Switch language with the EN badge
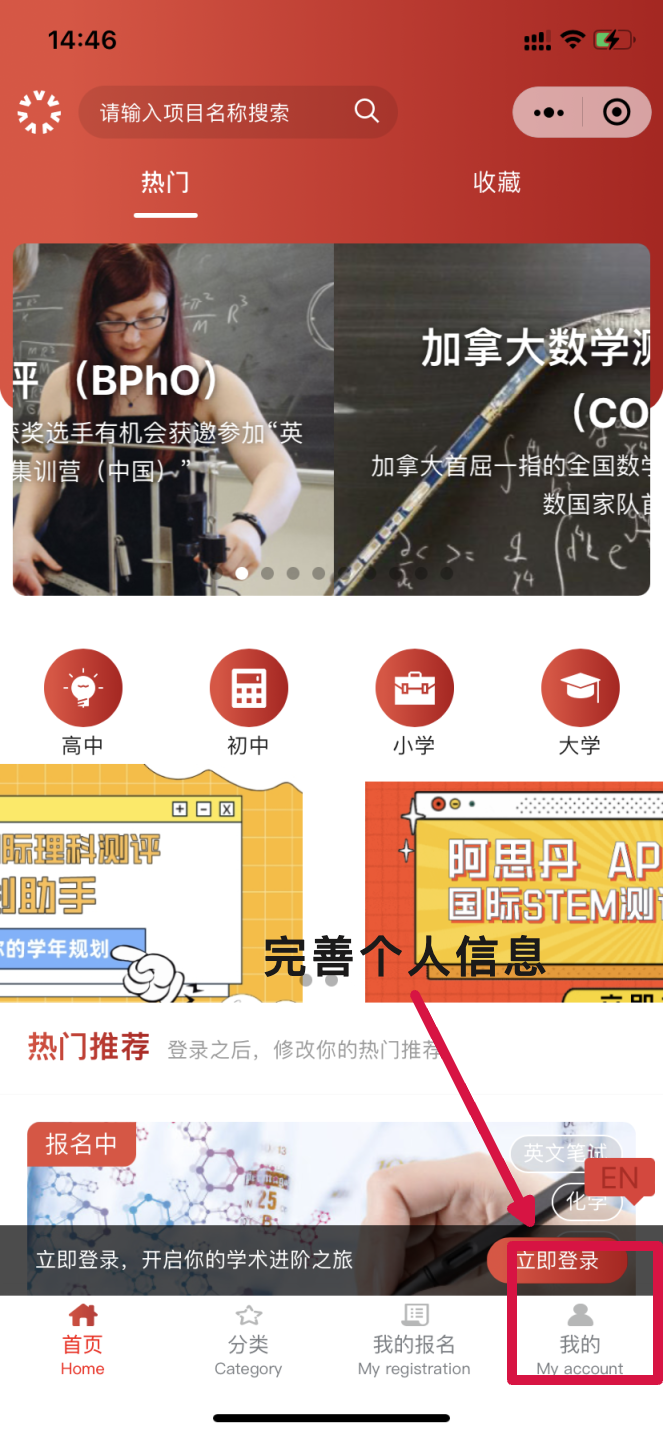663x1435 pixels. click(x=619, y=1178)
